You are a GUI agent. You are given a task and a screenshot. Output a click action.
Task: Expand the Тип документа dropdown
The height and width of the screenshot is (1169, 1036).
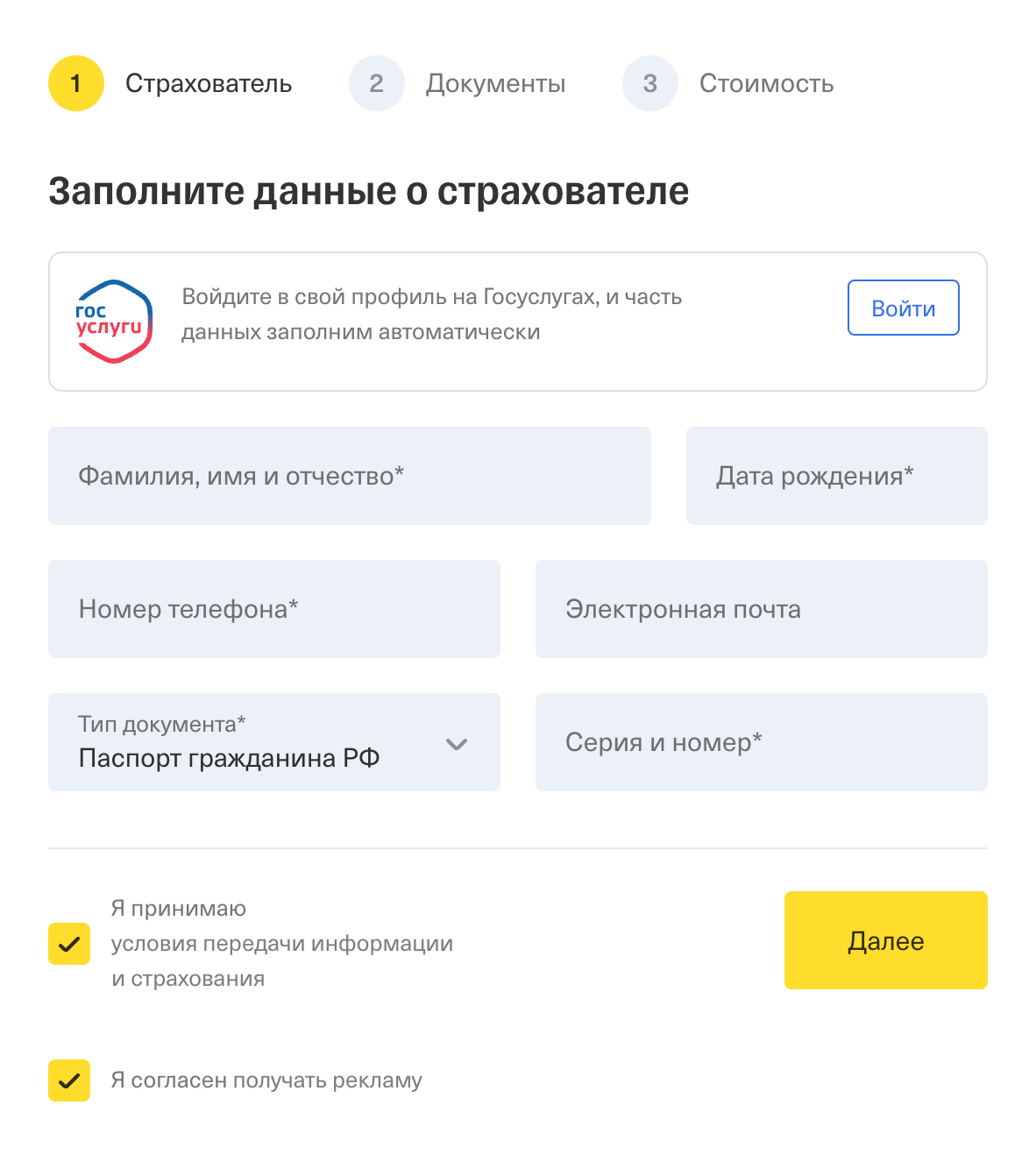click(x=273, y=742)
